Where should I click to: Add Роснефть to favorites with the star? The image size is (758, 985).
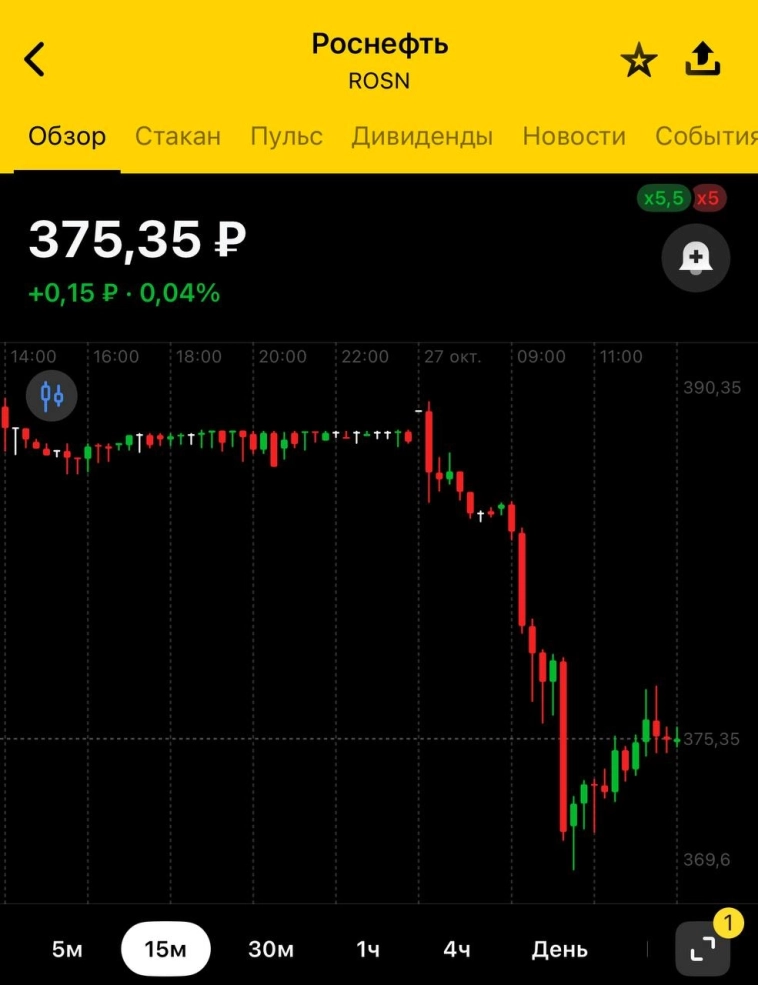(x=638, y=62)
